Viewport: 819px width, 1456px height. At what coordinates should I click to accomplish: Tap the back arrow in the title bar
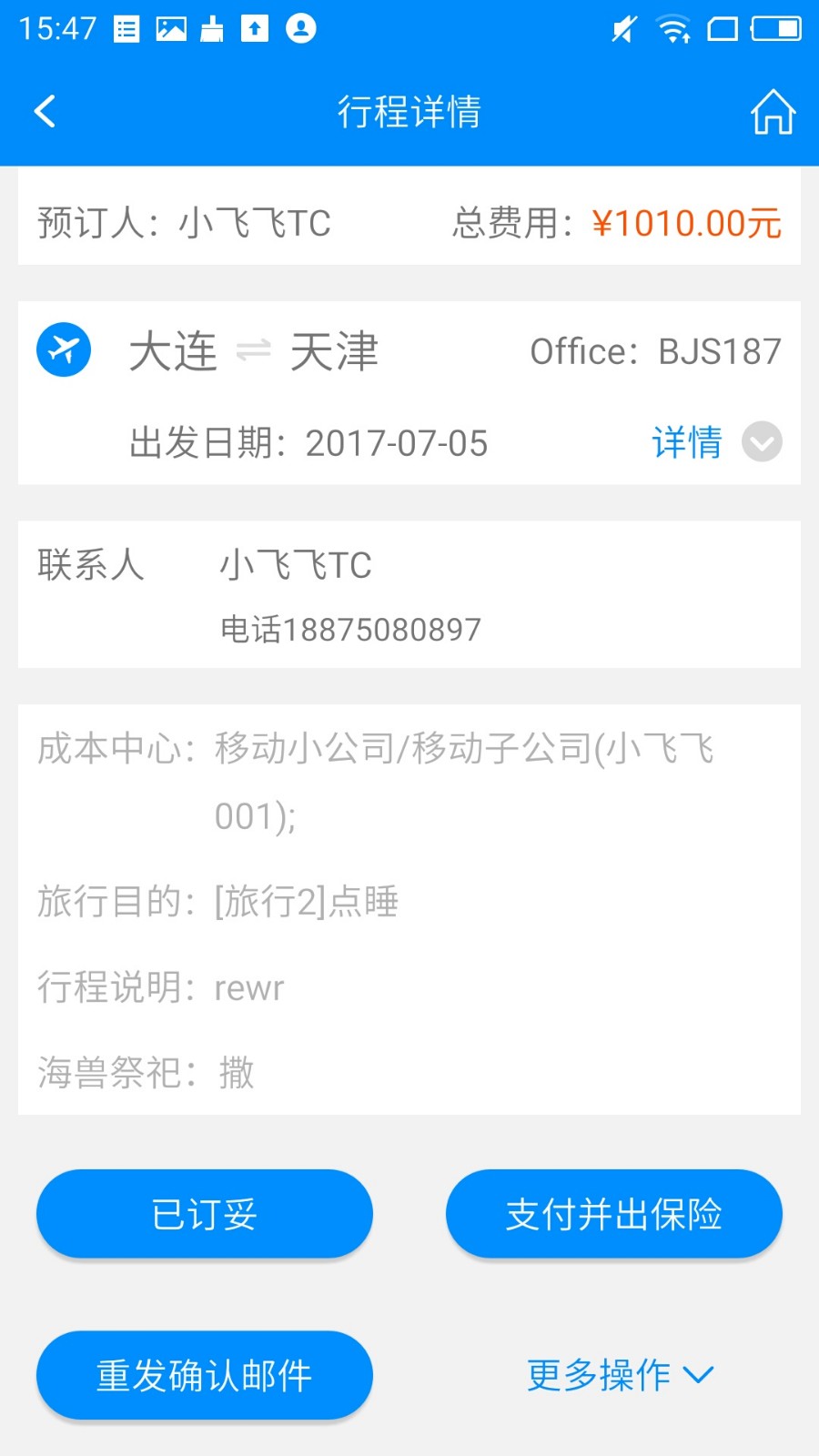[45, 111]
